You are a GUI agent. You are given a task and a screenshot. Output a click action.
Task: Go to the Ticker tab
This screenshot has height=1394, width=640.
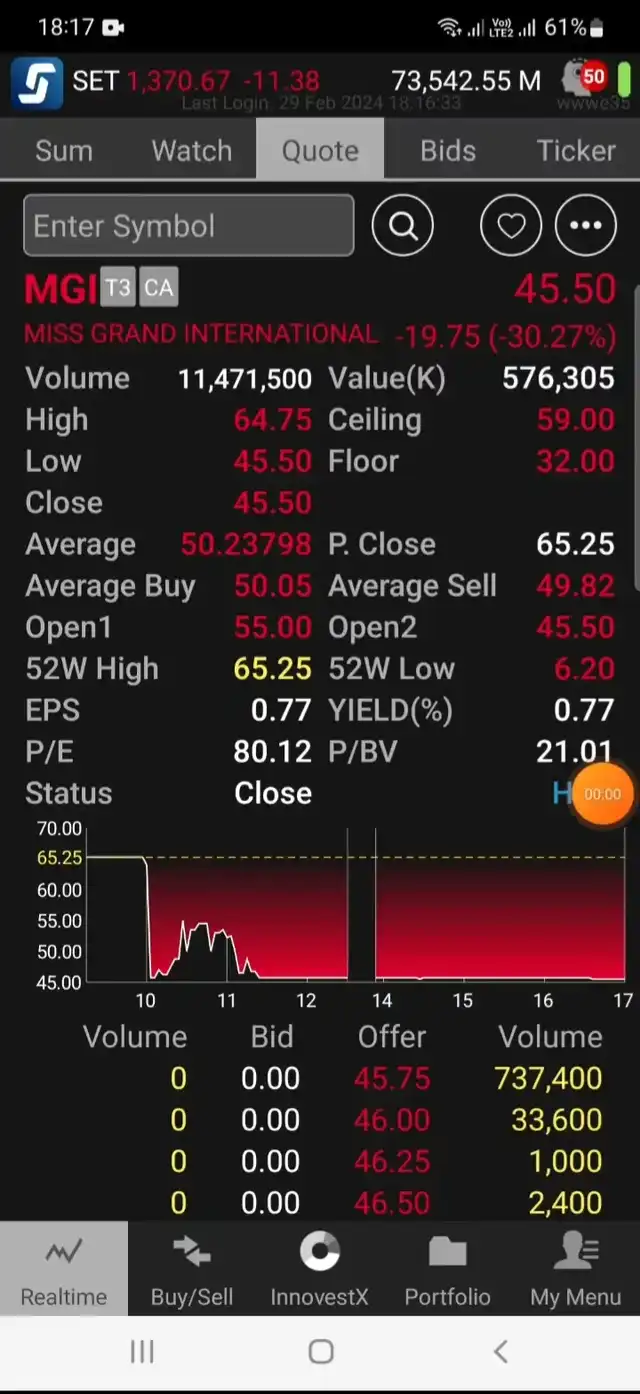[576, 151]
